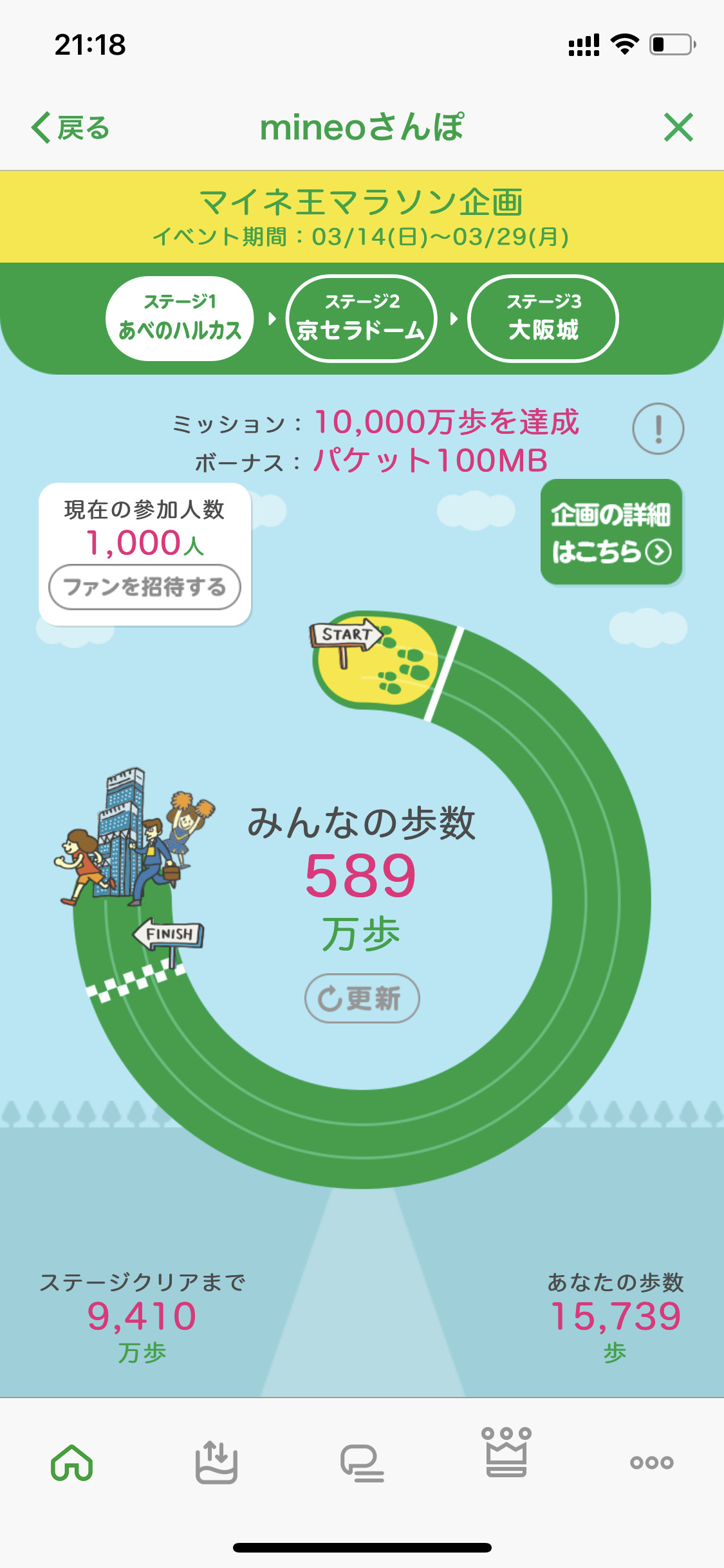
Task: Open the home tab in bottom bar
Action: click(x=72, y=1462)
